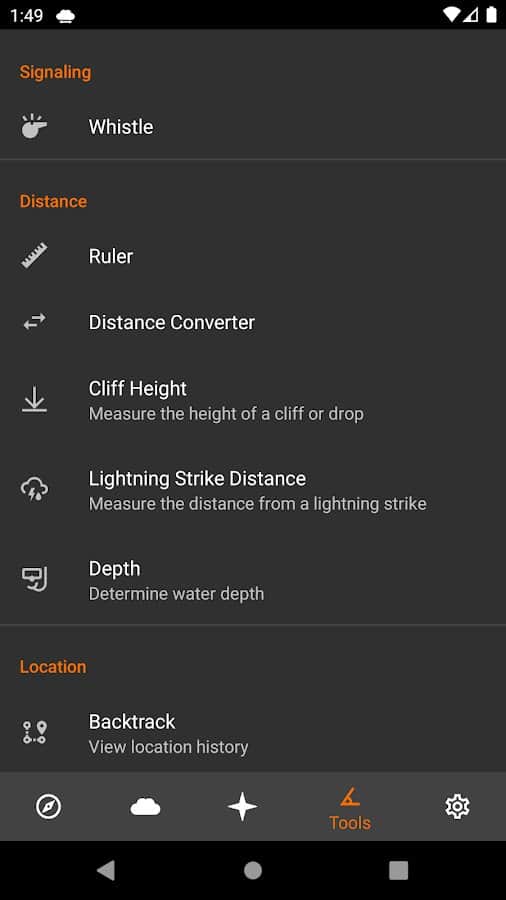View location history in Backtrack
Image resolution: width=506 pixels, height=900 pixels.
pos(253,733)
